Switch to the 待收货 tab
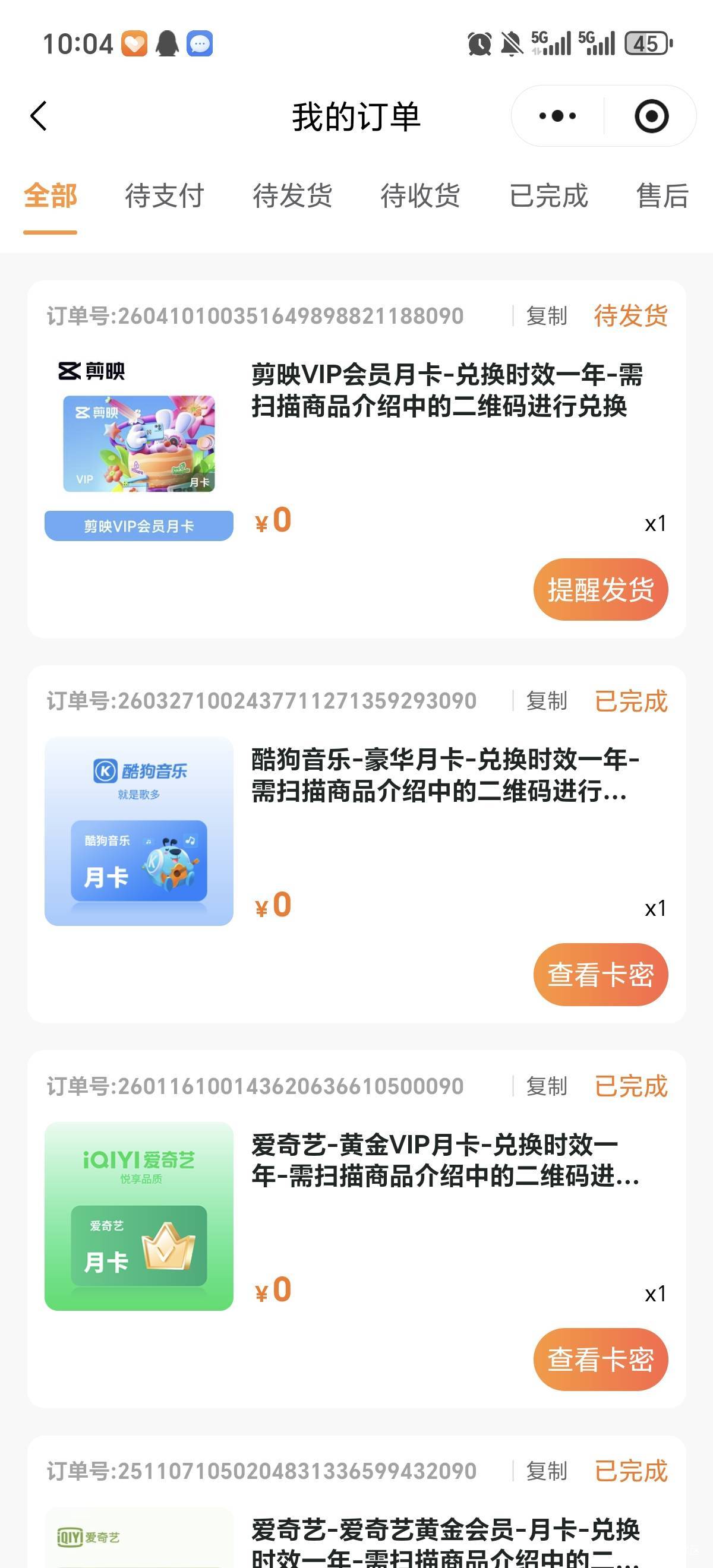 coord(420,196)
